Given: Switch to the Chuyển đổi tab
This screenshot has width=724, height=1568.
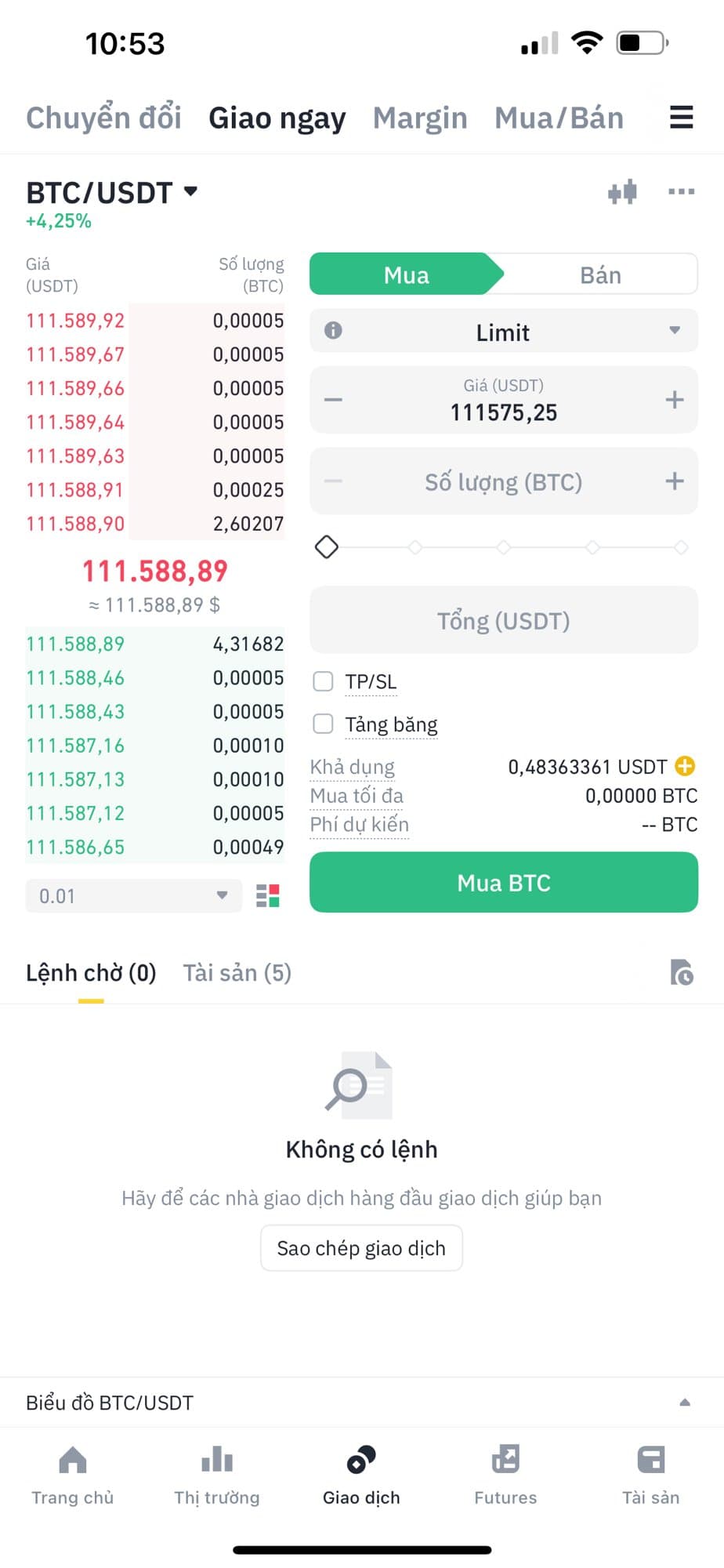Looking at the screenshot, I should (x=103, y=118).
